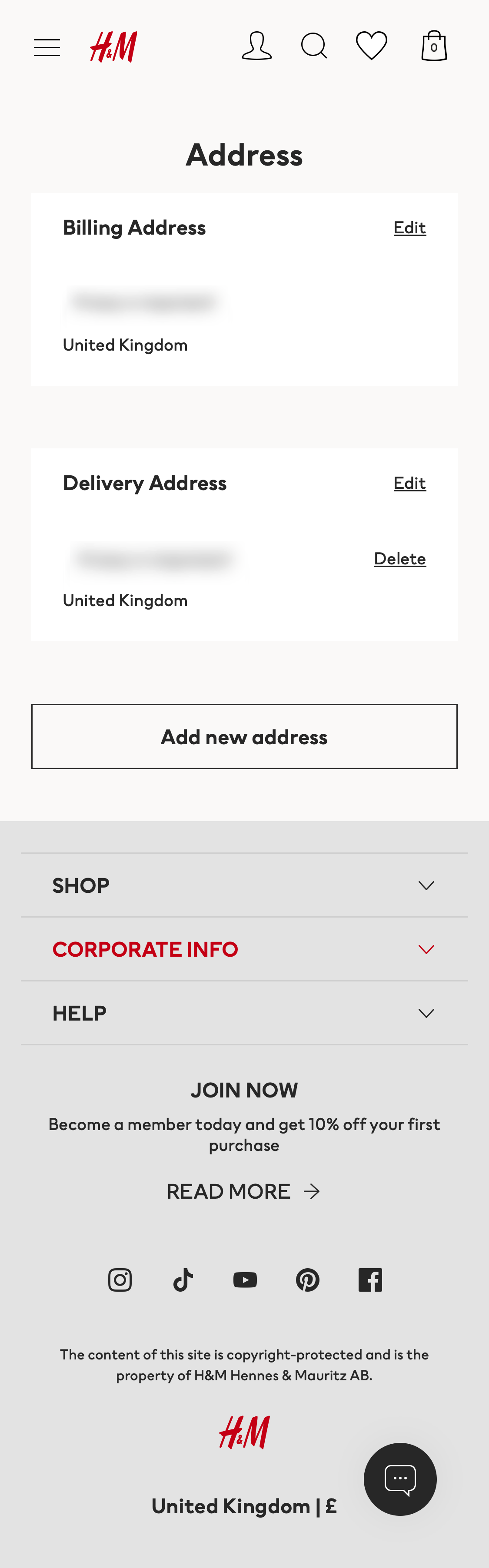Open H&M YouTube channel
489x1568 pixels.
coord(245,1280)
